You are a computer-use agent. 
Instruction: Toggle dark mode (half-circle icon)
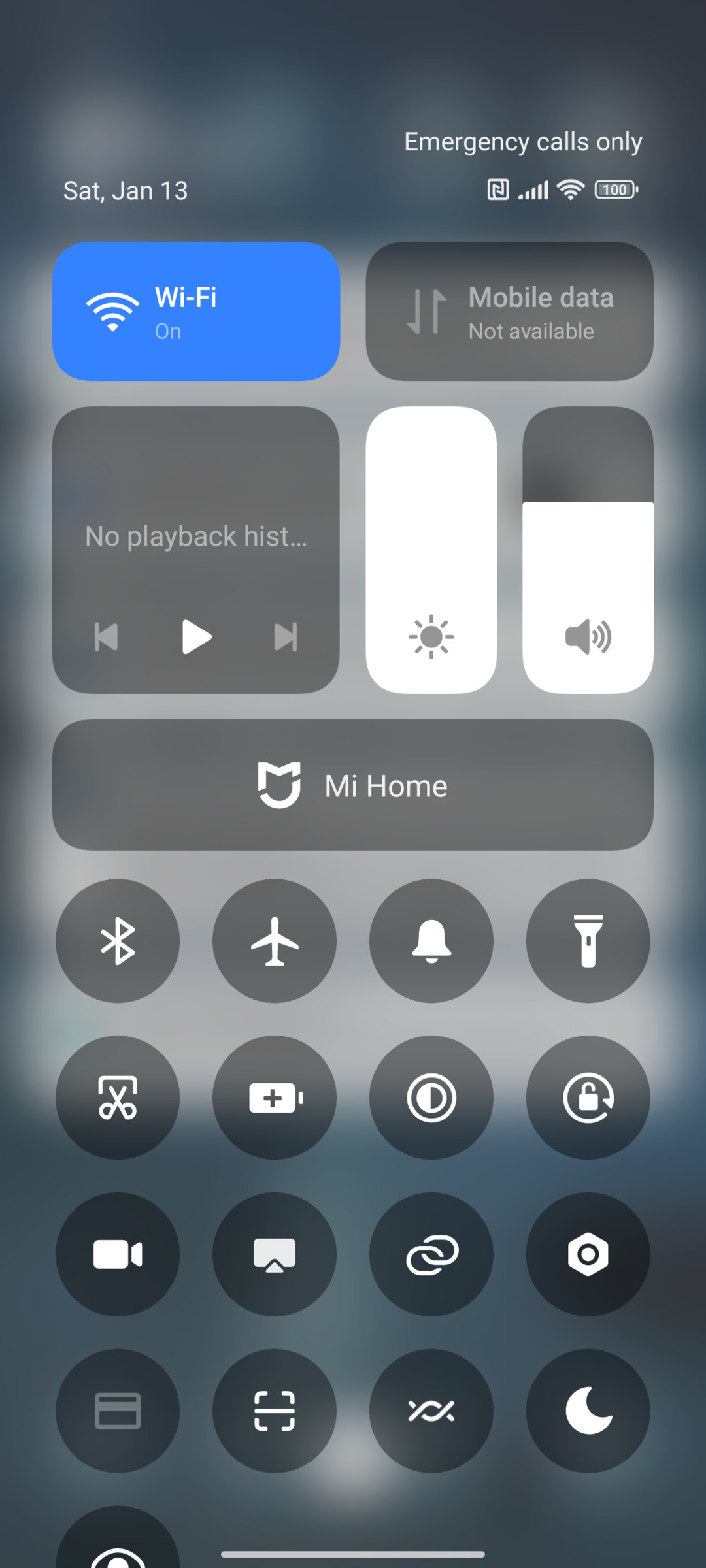(x=431, y=1098)
